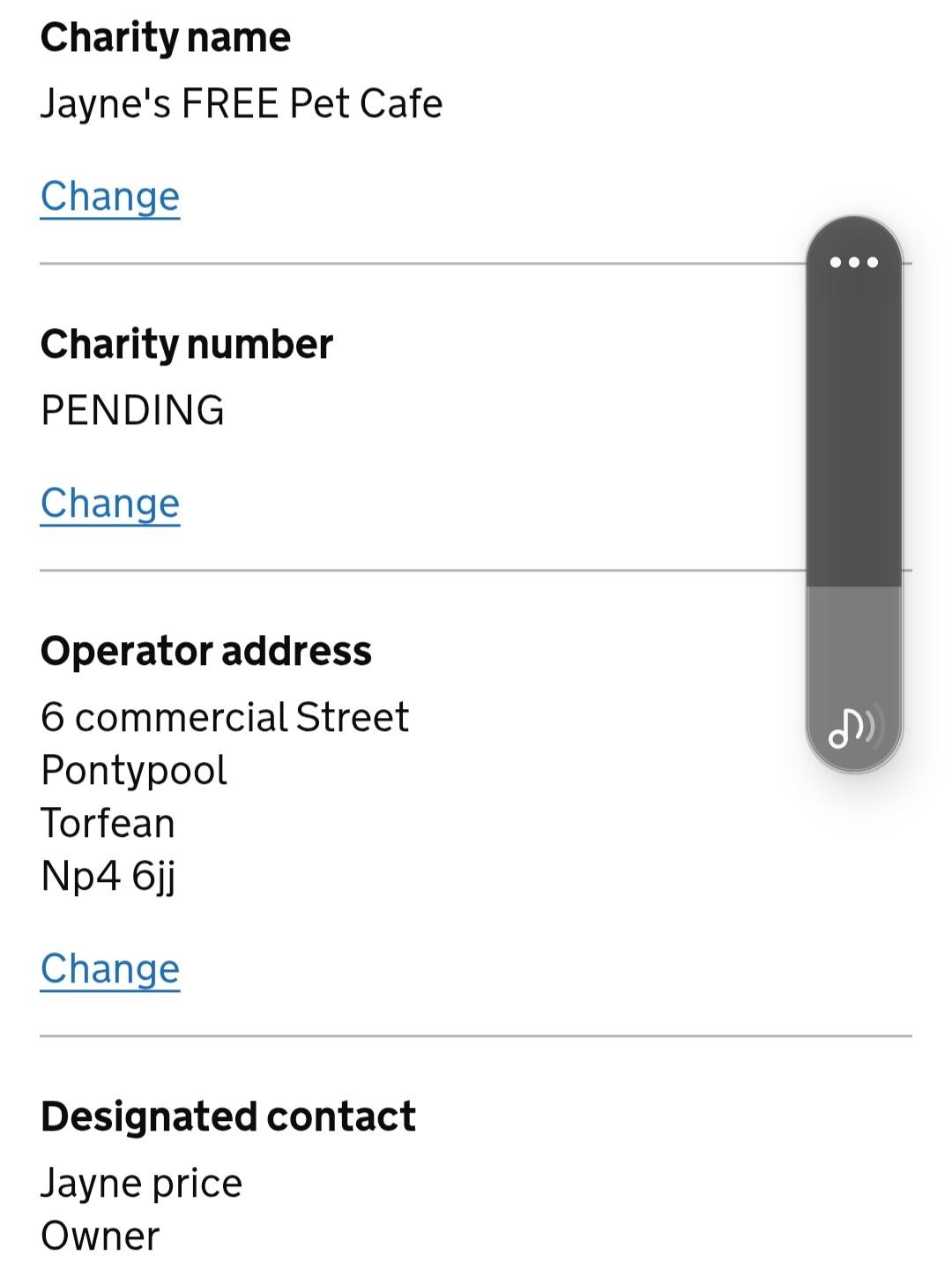
Task: Change the operator address
Action: (110, 968)
